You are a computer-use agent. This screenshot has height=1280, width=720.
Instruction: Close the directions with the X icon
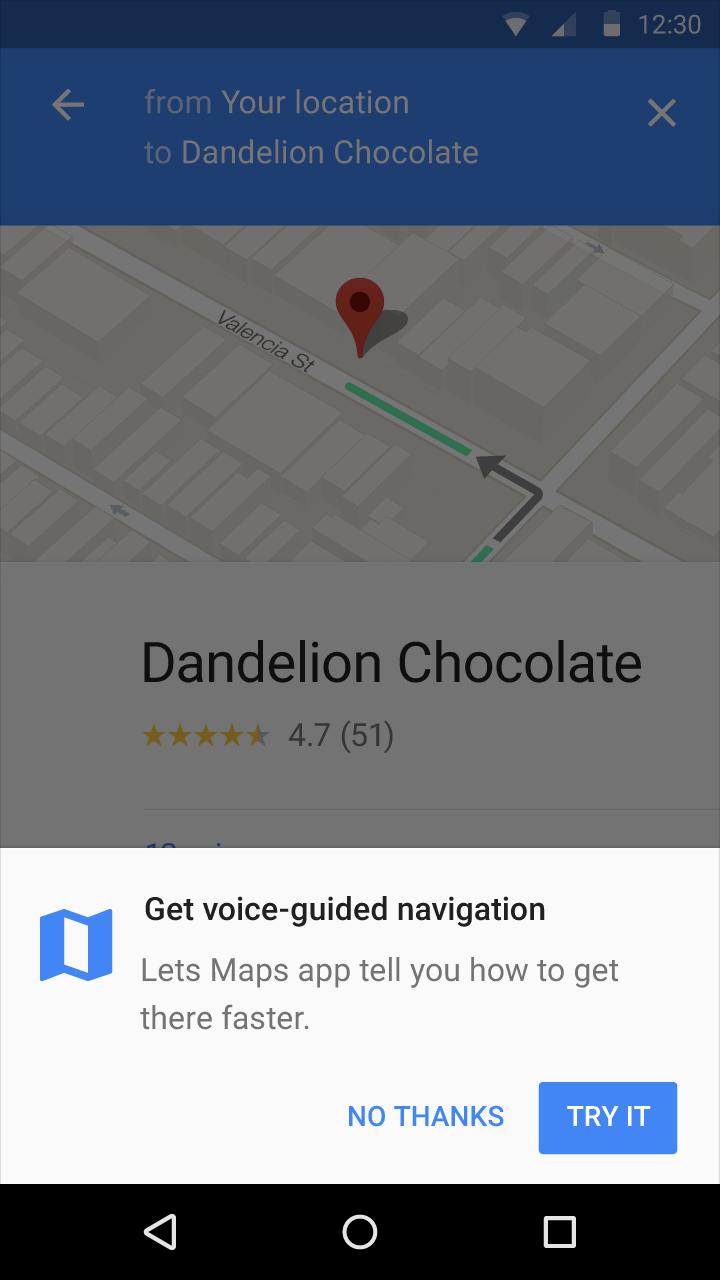662,113
